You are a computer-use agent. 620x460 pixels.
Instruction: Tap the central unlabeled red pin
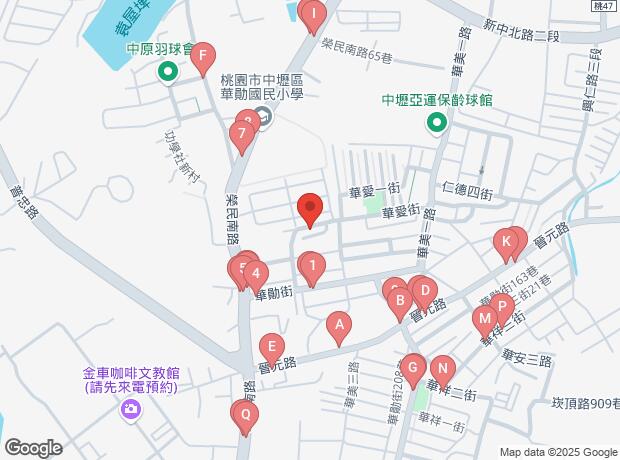pos(310,208)
